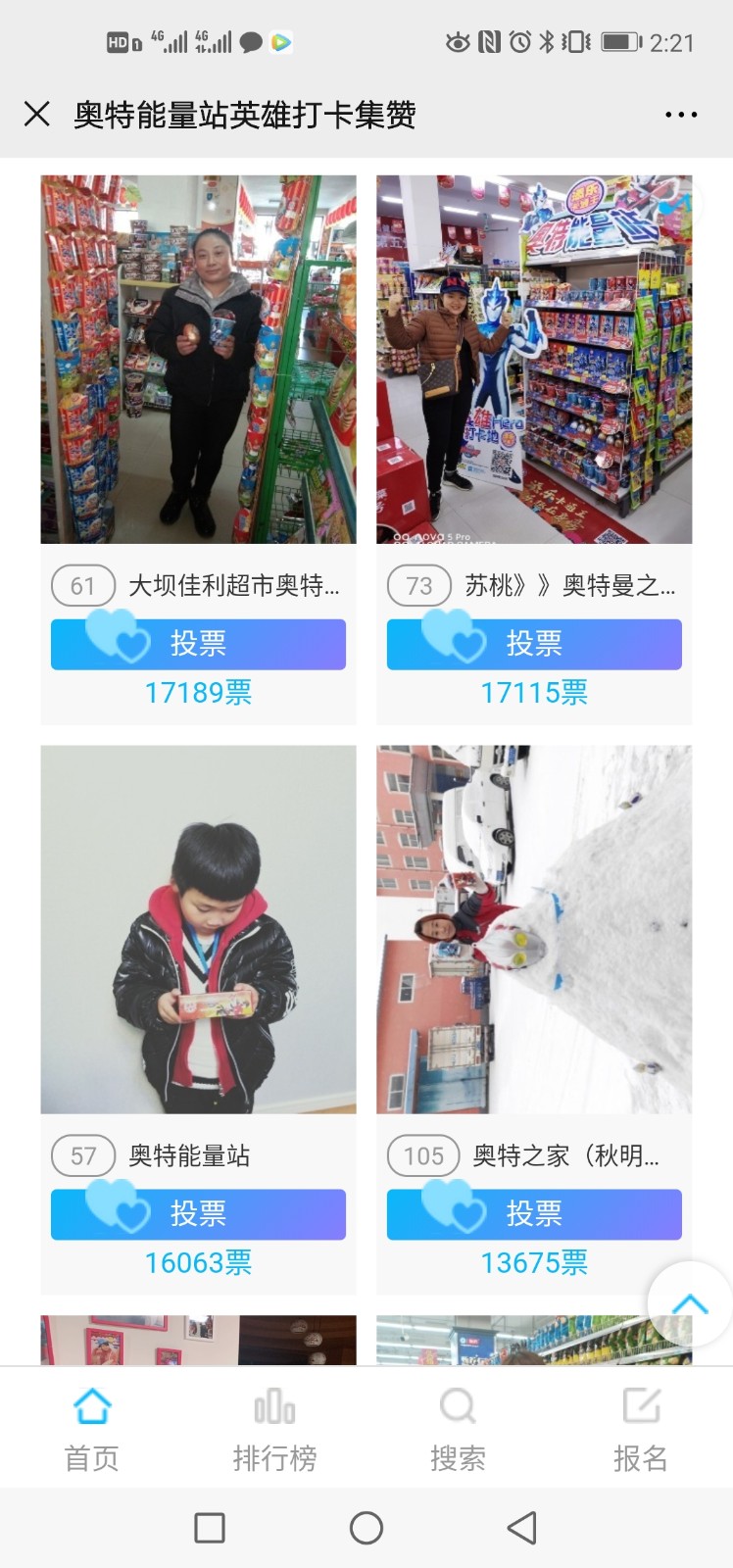
Task: Tap the system back button
Action: coord(522,1528)
